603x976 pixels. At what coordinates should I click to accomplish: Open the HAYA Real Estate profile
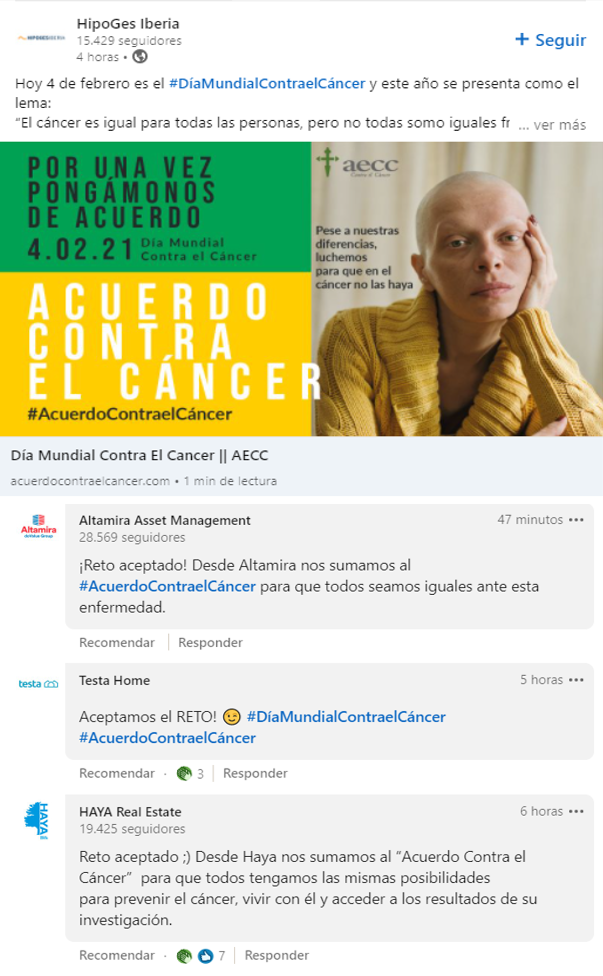tap(130, 812)
